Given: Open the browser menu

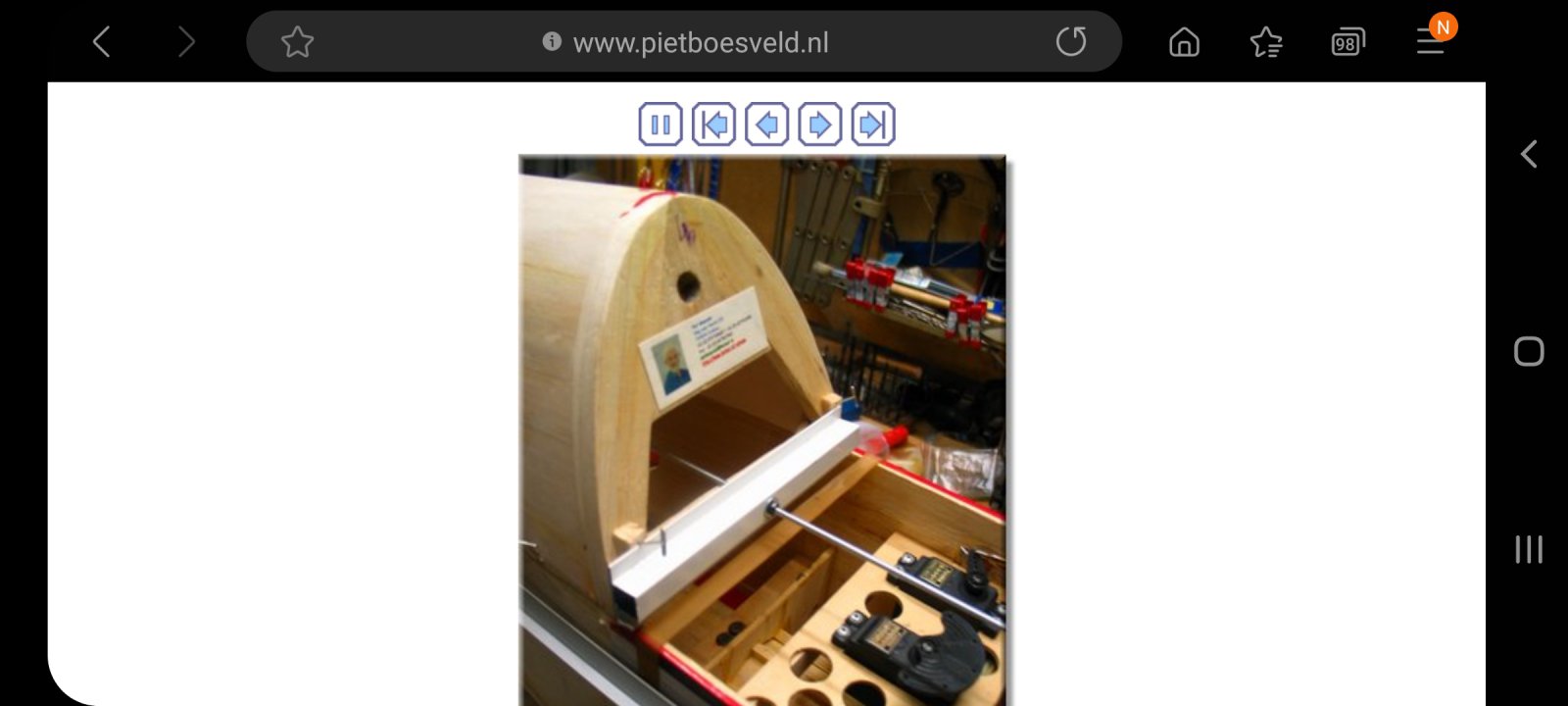Looking at the screenshot, I should coord(1431,42).
